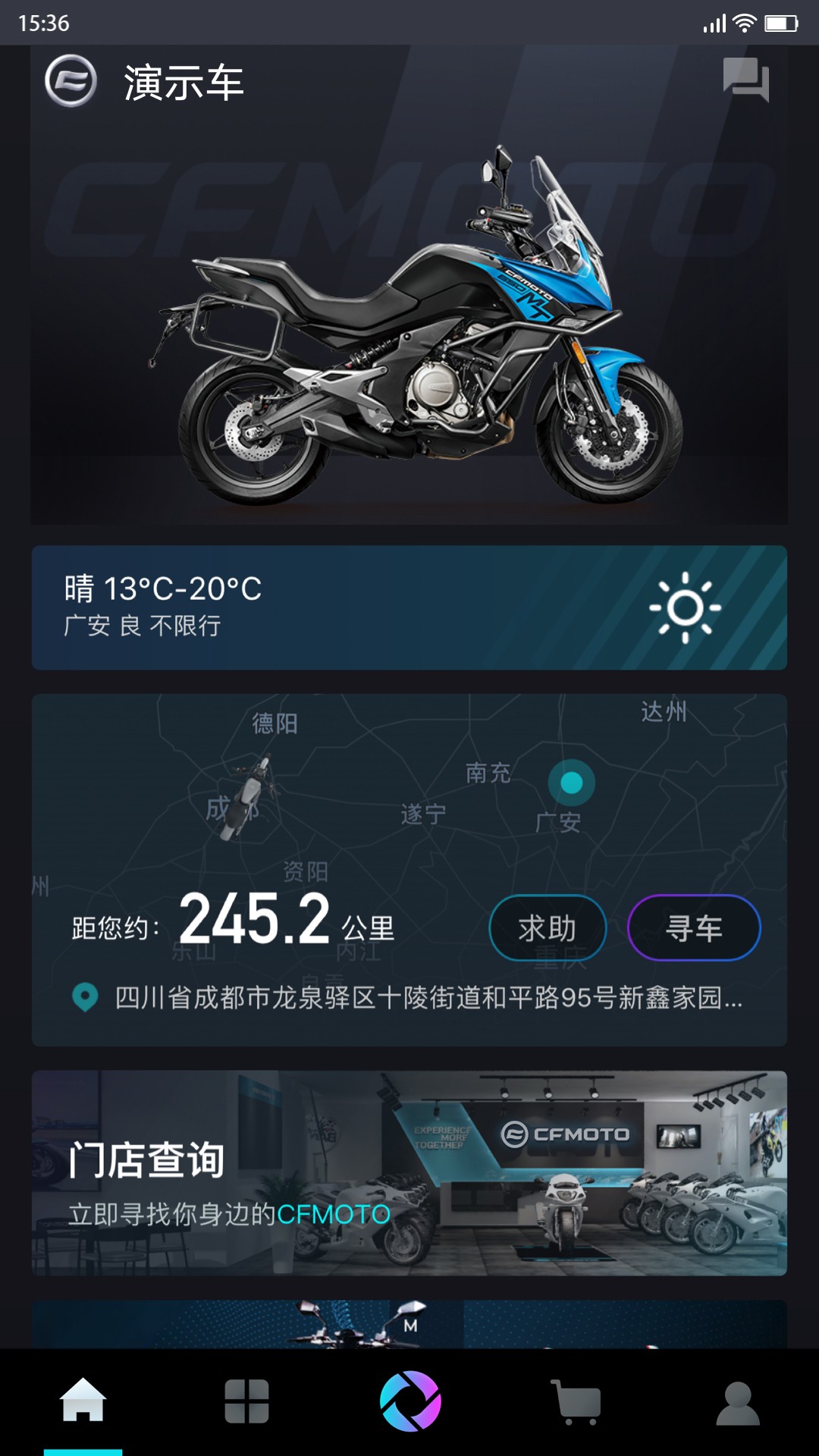The height and width of the screenshot is (1456, 819).
Task: Switch to the home tab
Action: pos(83,1401)
